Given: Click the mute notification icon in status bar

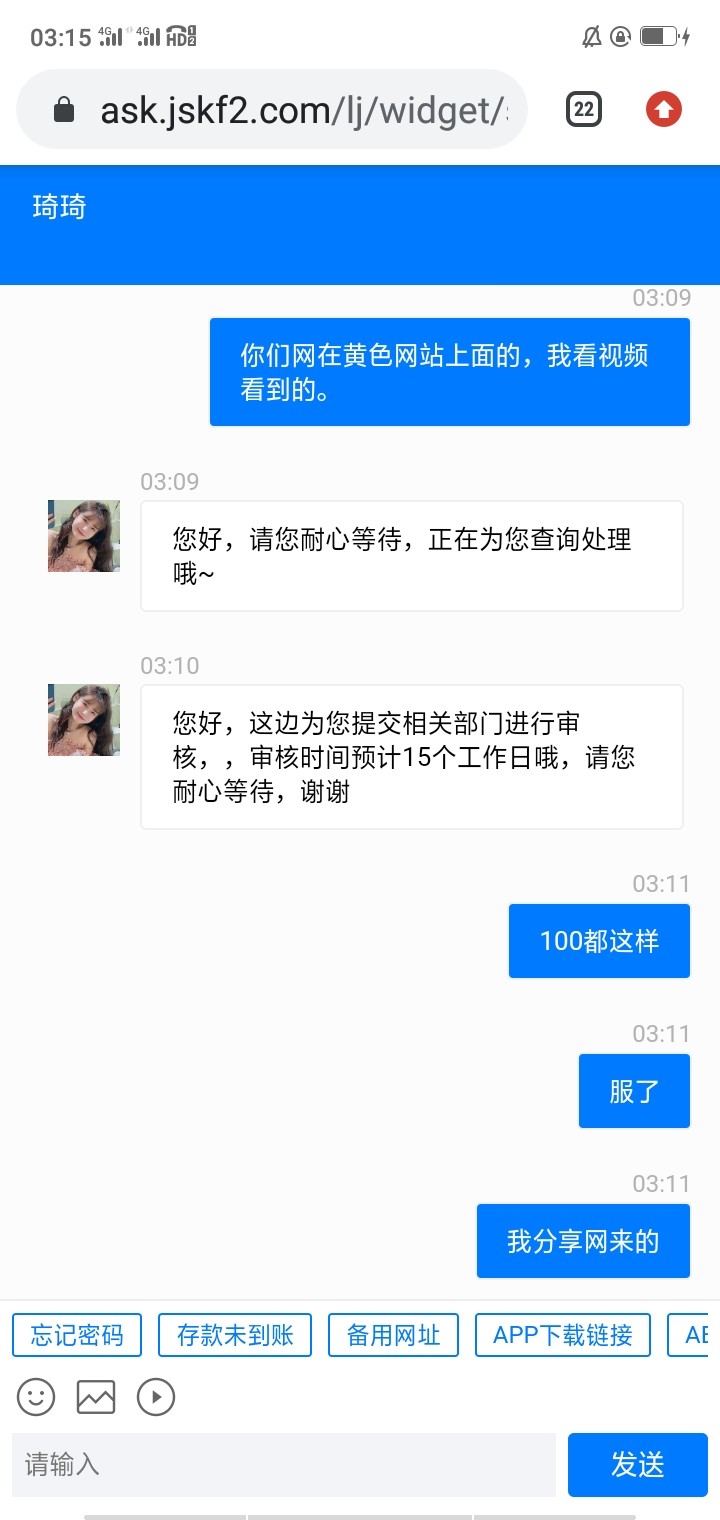Looking at the screenshot, I should [x=592, y=35].
